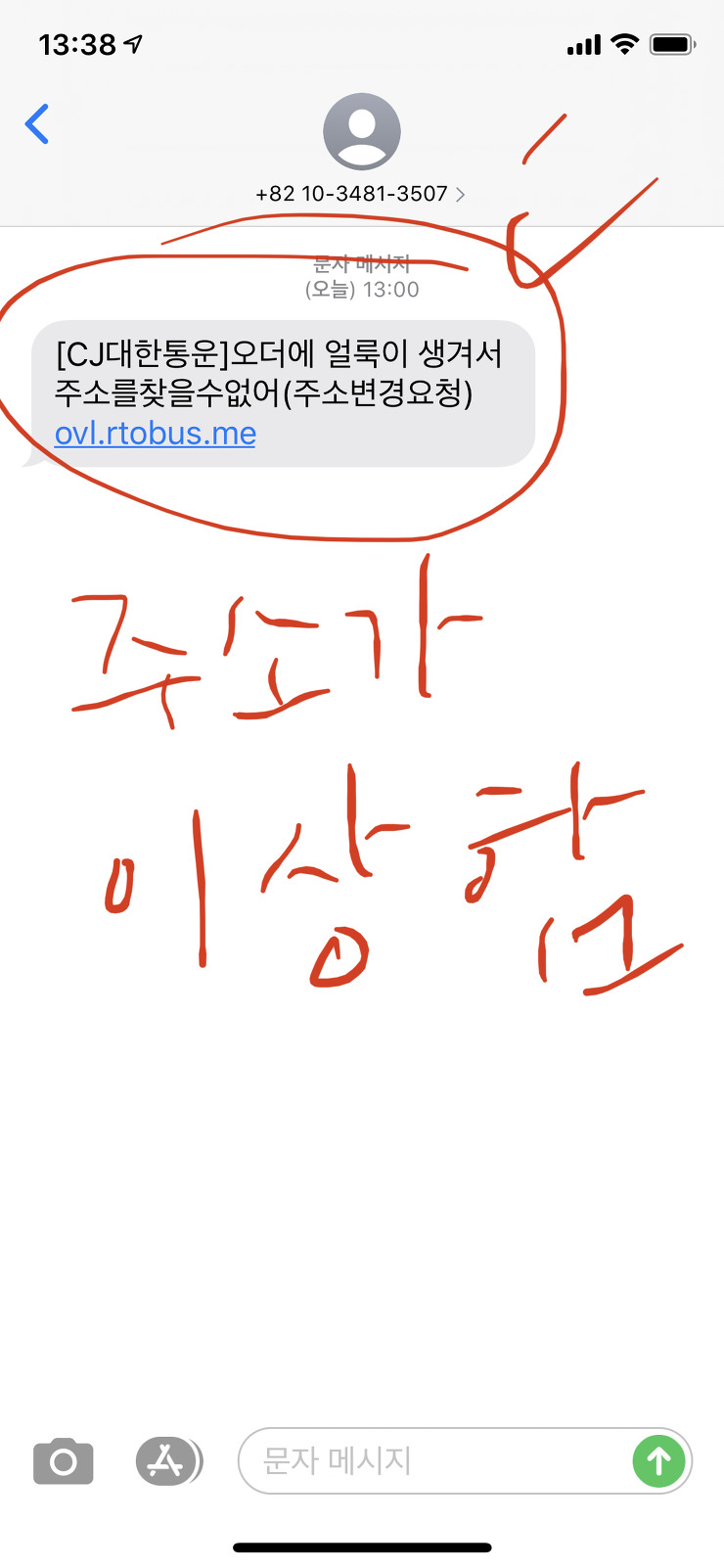Expand contact details via the chevron after the number

(x=459, y=193)
